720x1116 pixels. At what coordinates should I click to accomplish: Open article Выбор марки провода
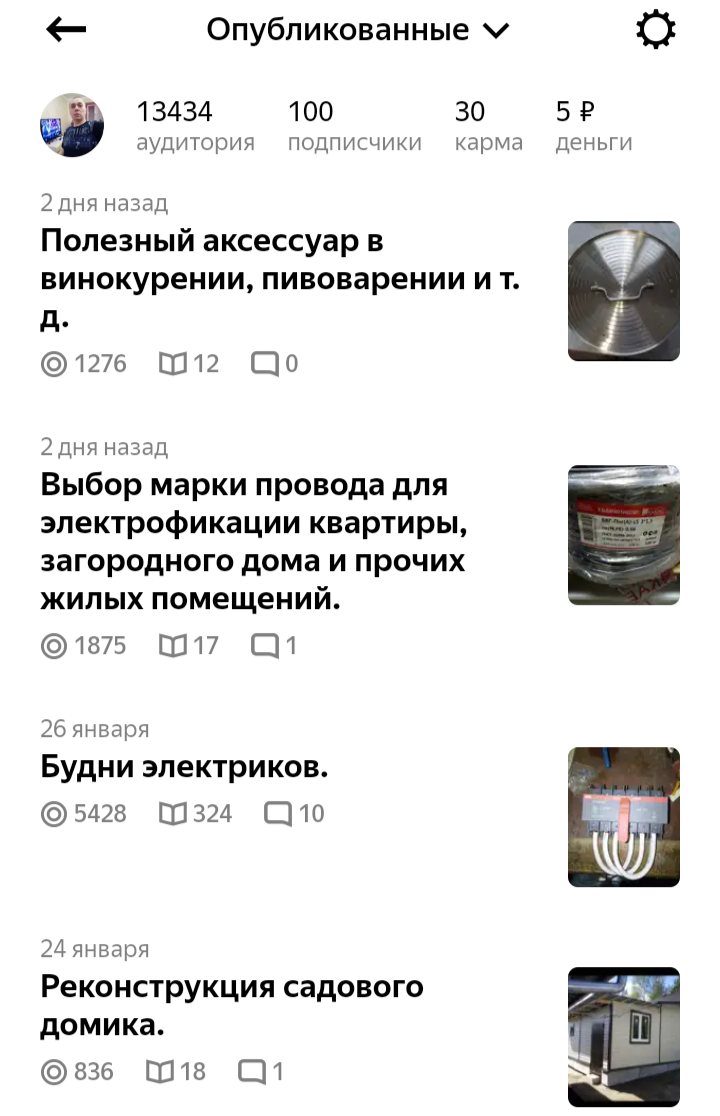tap(255, 541)
